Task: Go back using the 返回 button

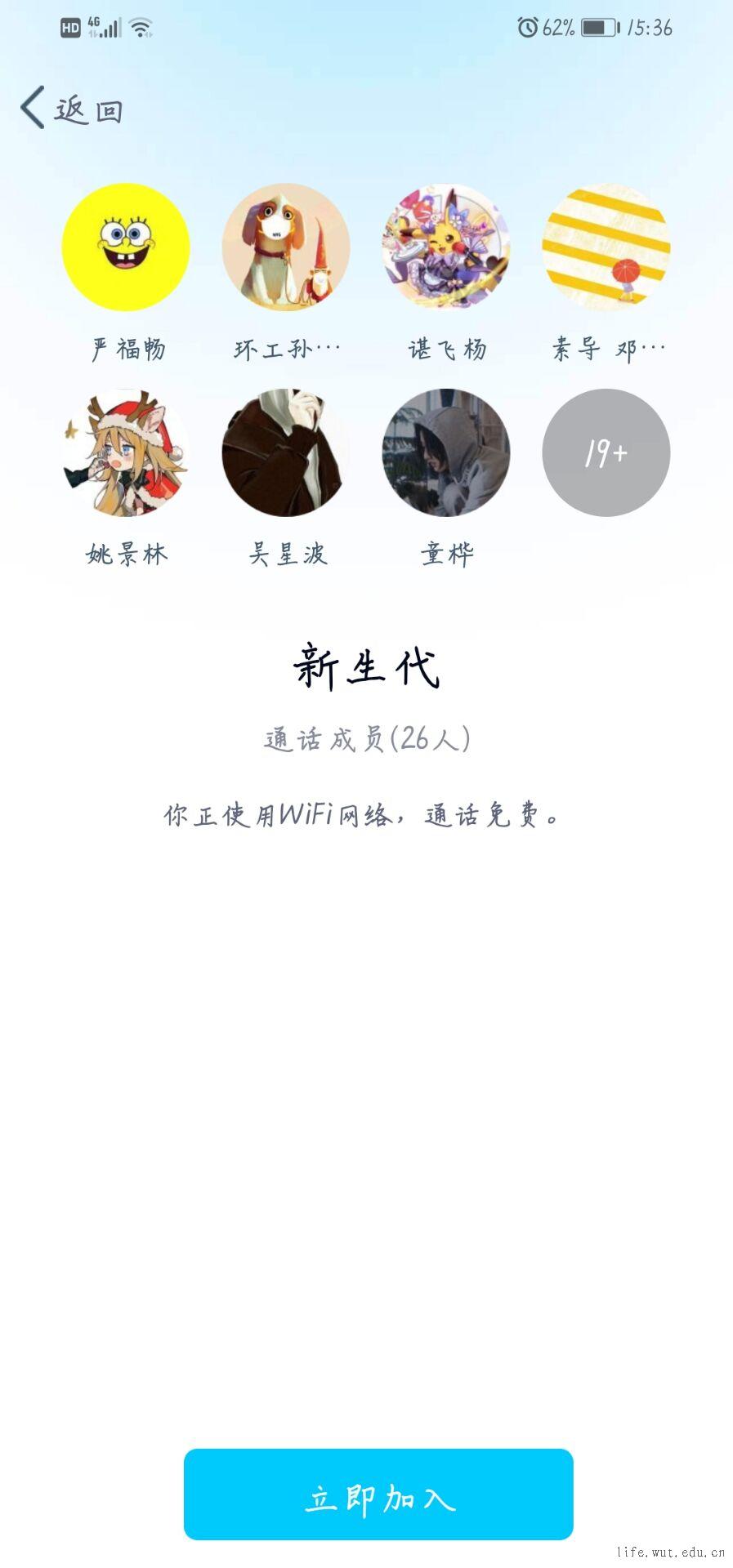Action: coord(72,109)
